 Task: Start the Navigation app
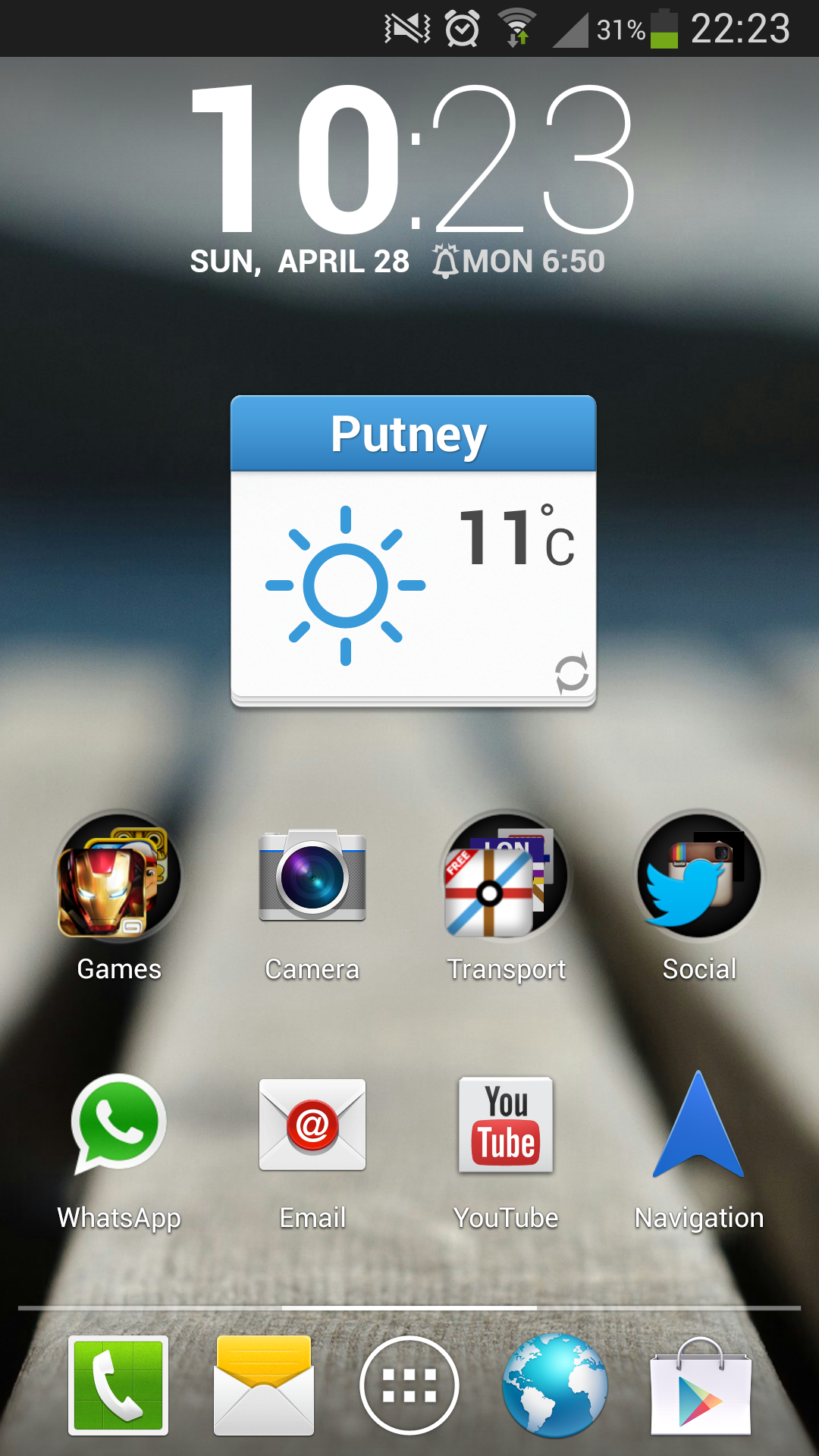(x=699, y=1125)
